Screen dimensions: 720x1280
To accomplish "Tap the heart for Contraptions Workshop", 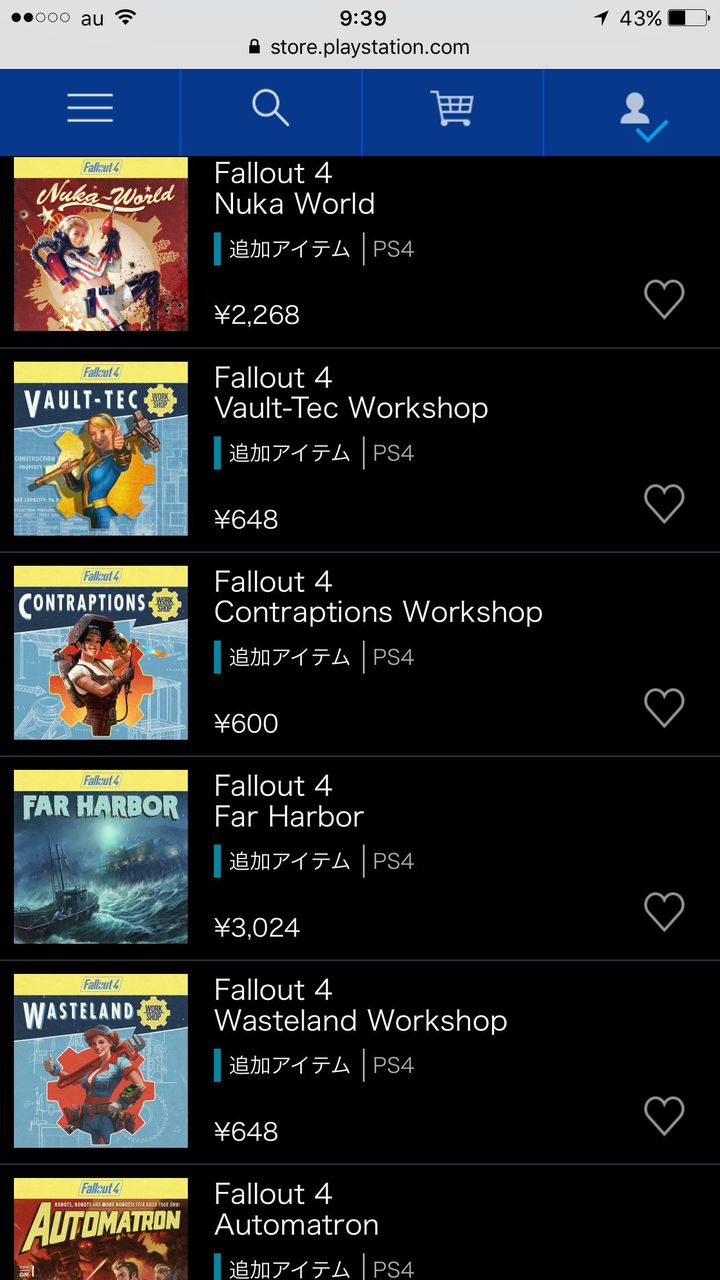I will [x=664, y=707].
